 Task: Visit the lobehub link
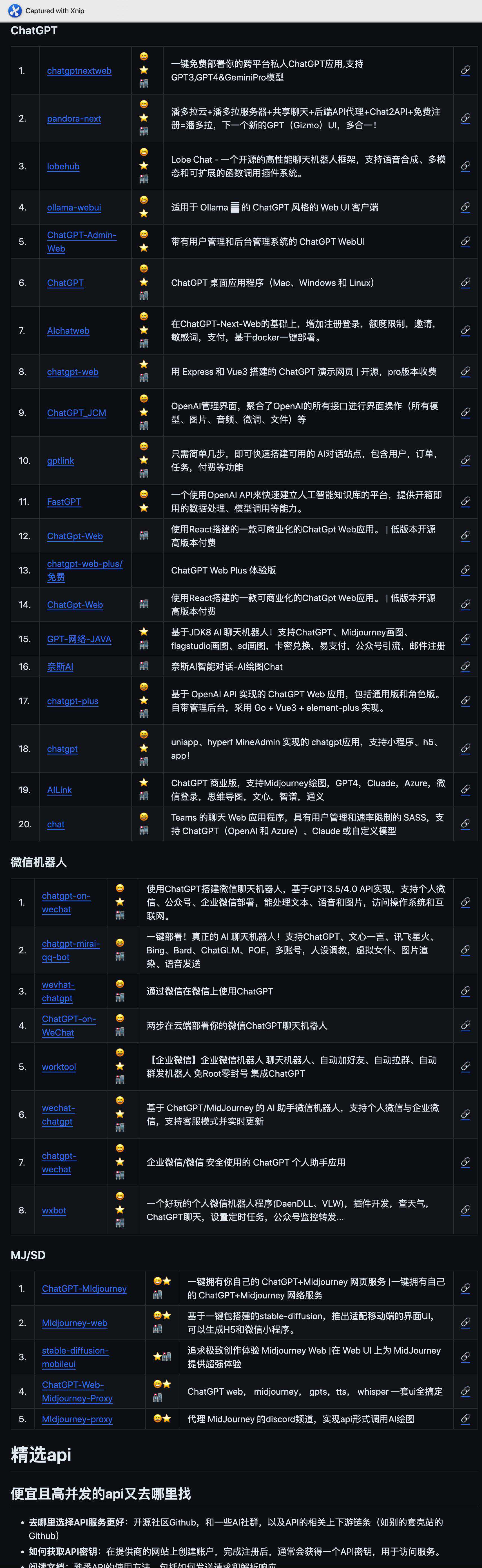click(63, 166)
